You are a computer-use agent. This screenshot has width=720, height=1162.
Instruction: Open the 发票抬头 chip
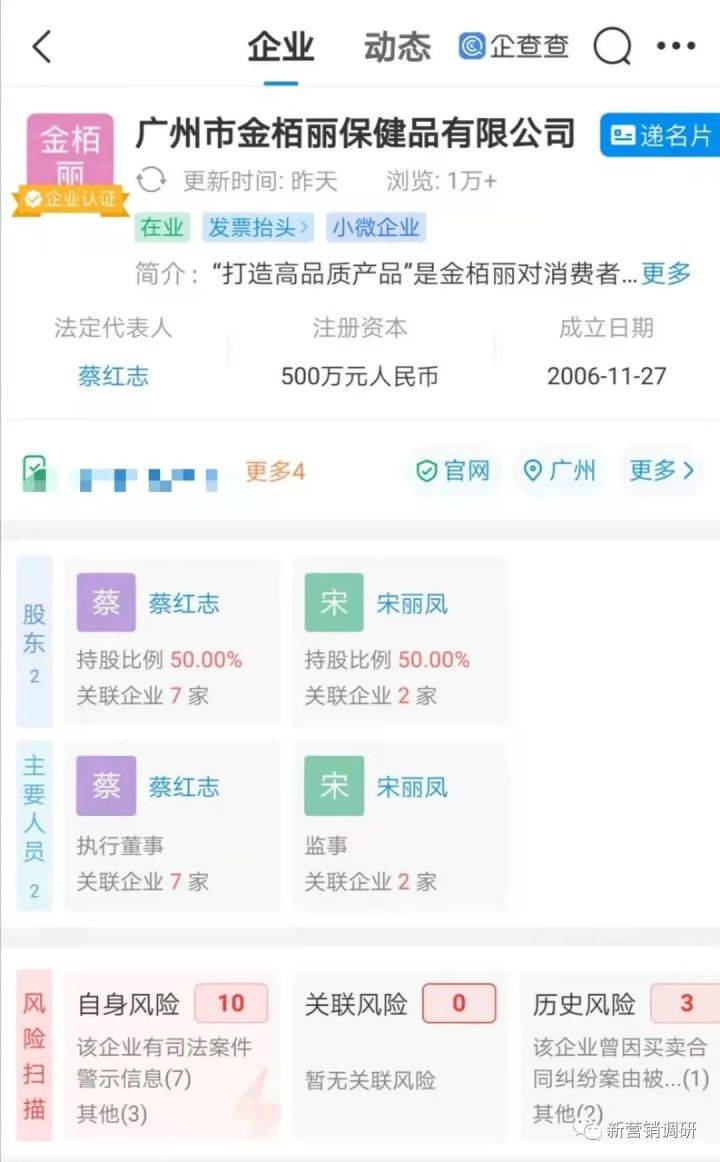click(x=257, y=227)
